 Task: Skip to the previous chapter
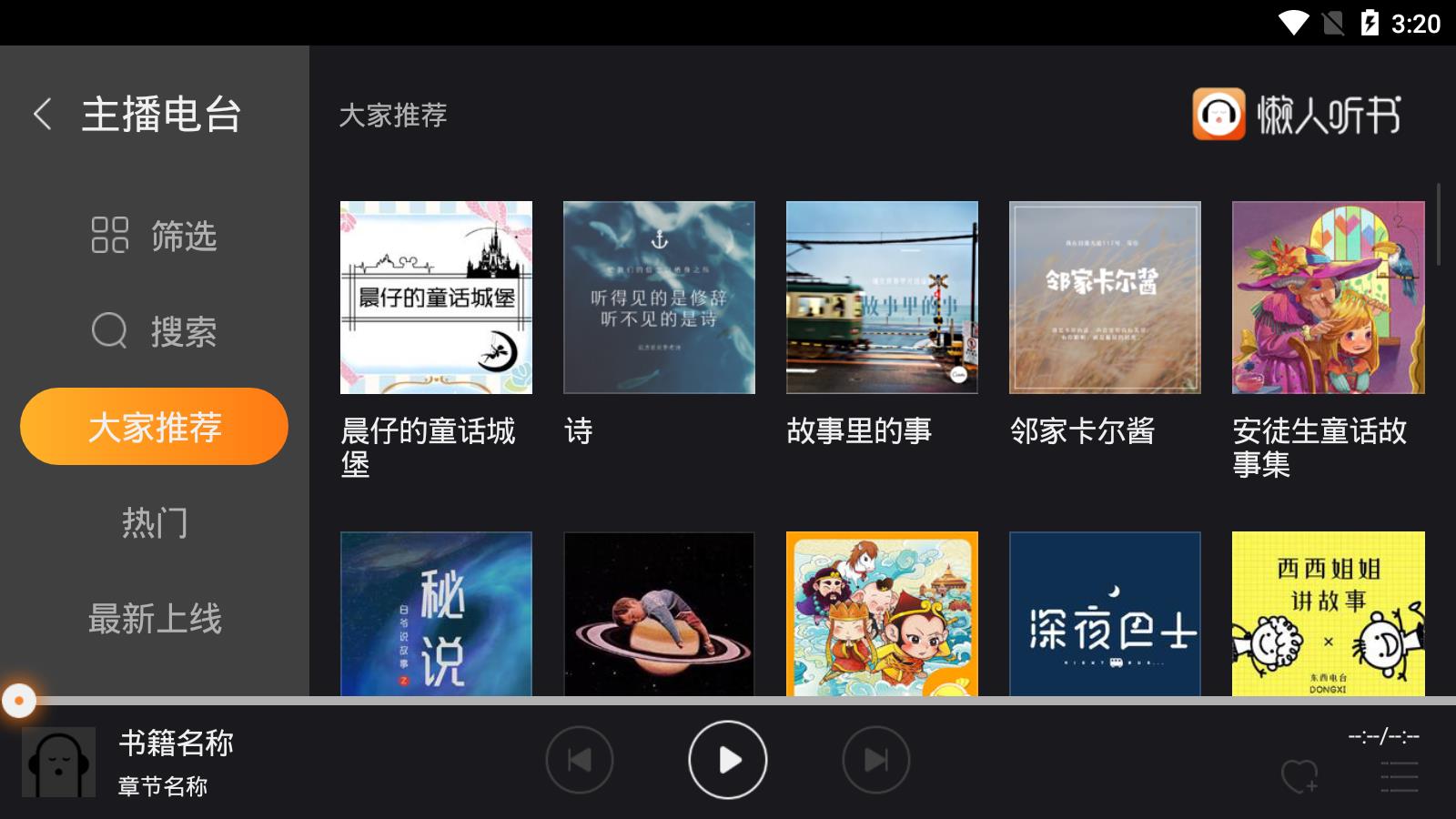point(580,760)
